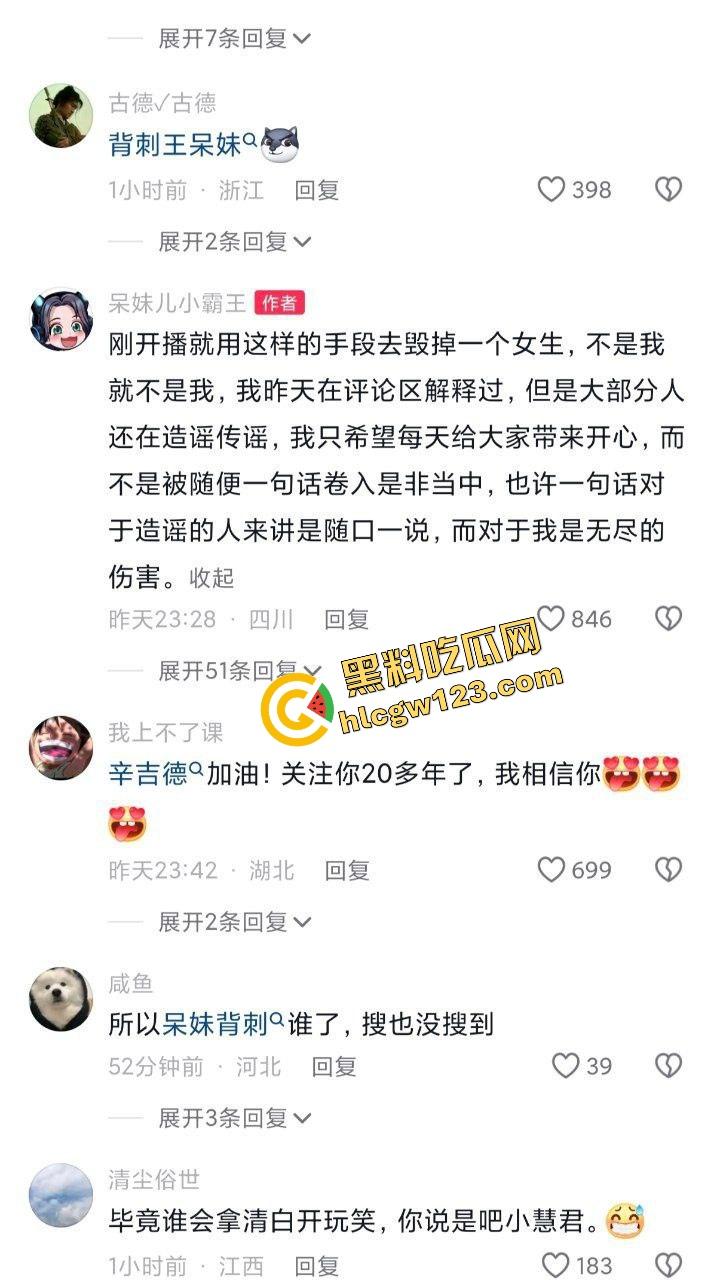The image size is (717, 1280).
Task: Open 呆妹儿小霸王's profile avatar
Action: pos(60,319)
